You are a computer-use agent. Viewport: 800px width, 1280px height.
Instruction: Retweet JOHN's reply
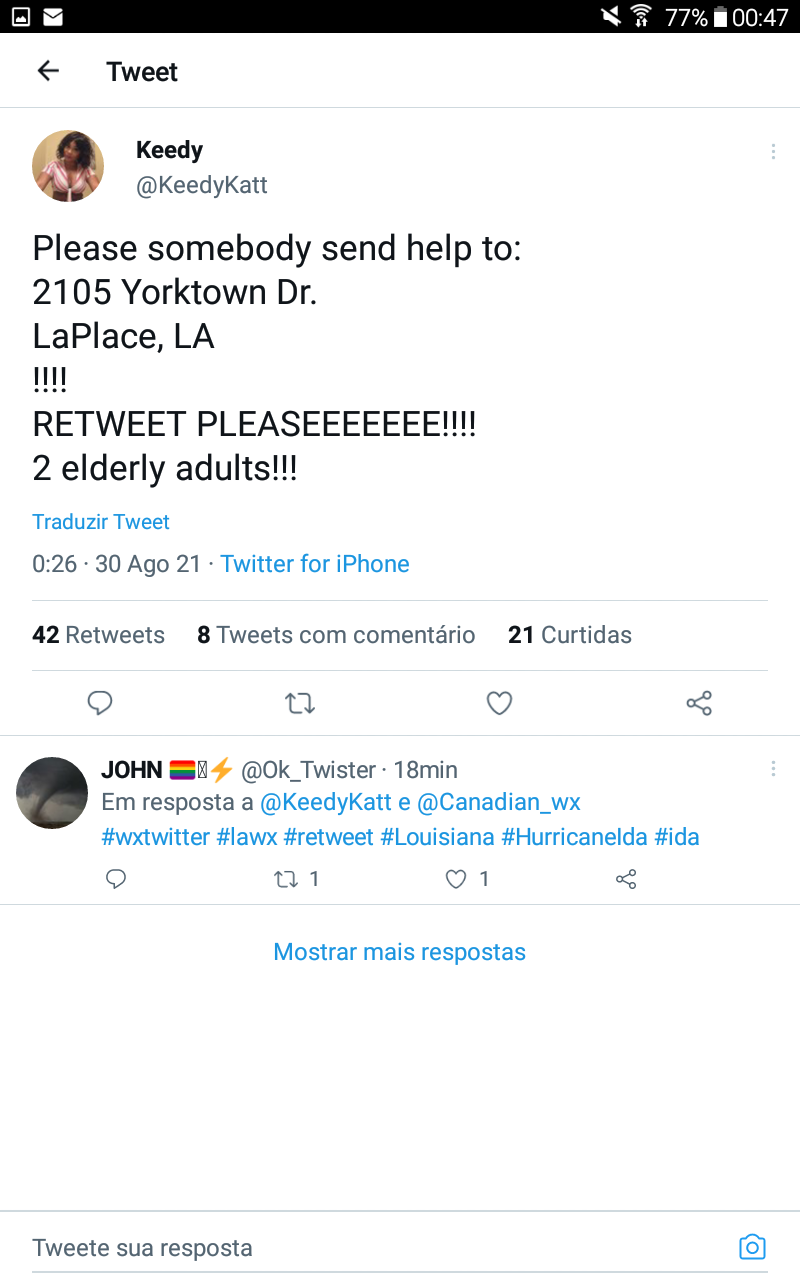click(297, 880)
